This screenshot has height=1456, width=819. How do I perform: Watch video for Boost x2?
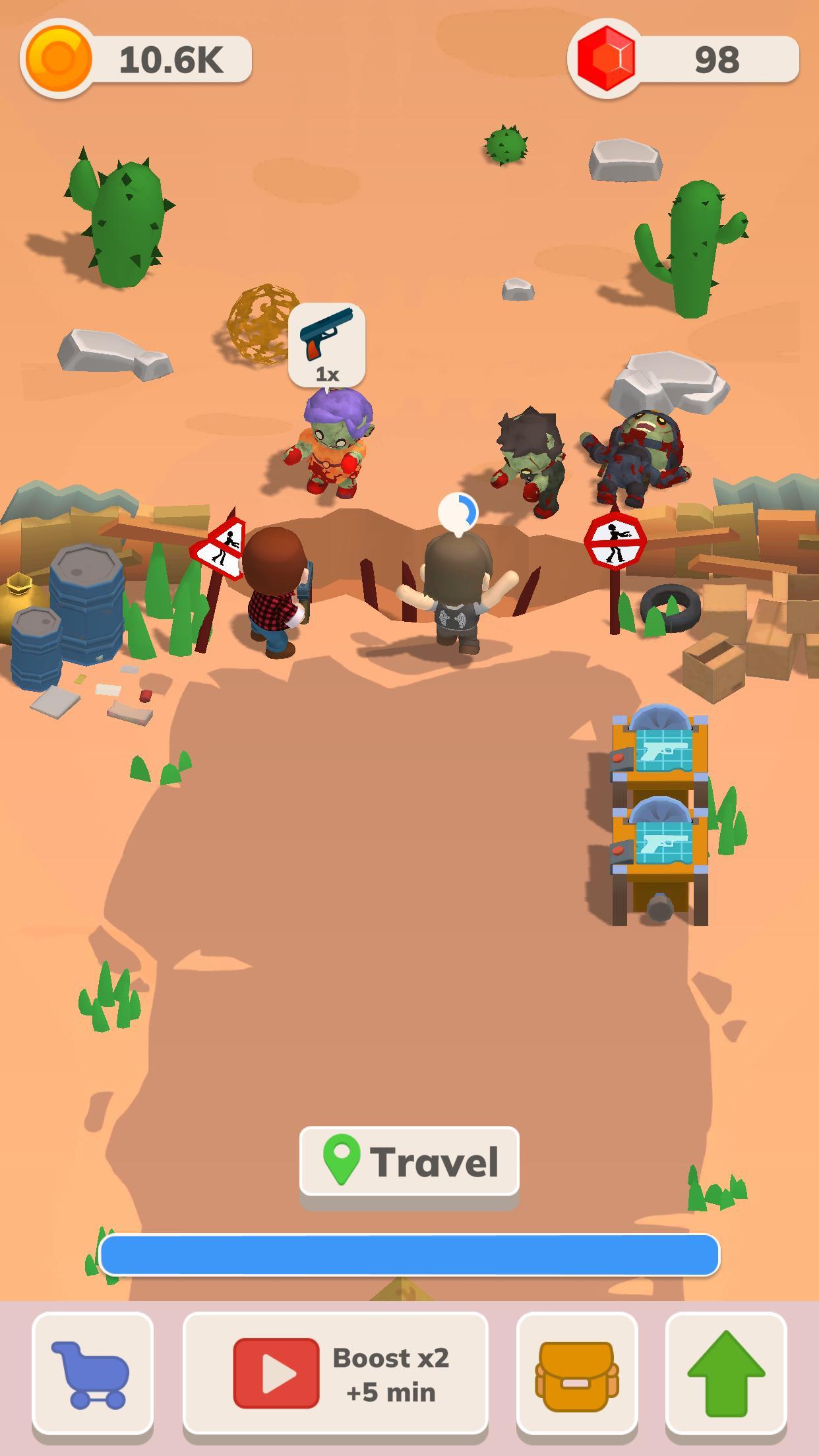pyautogui.click(x=335, y=1375)
